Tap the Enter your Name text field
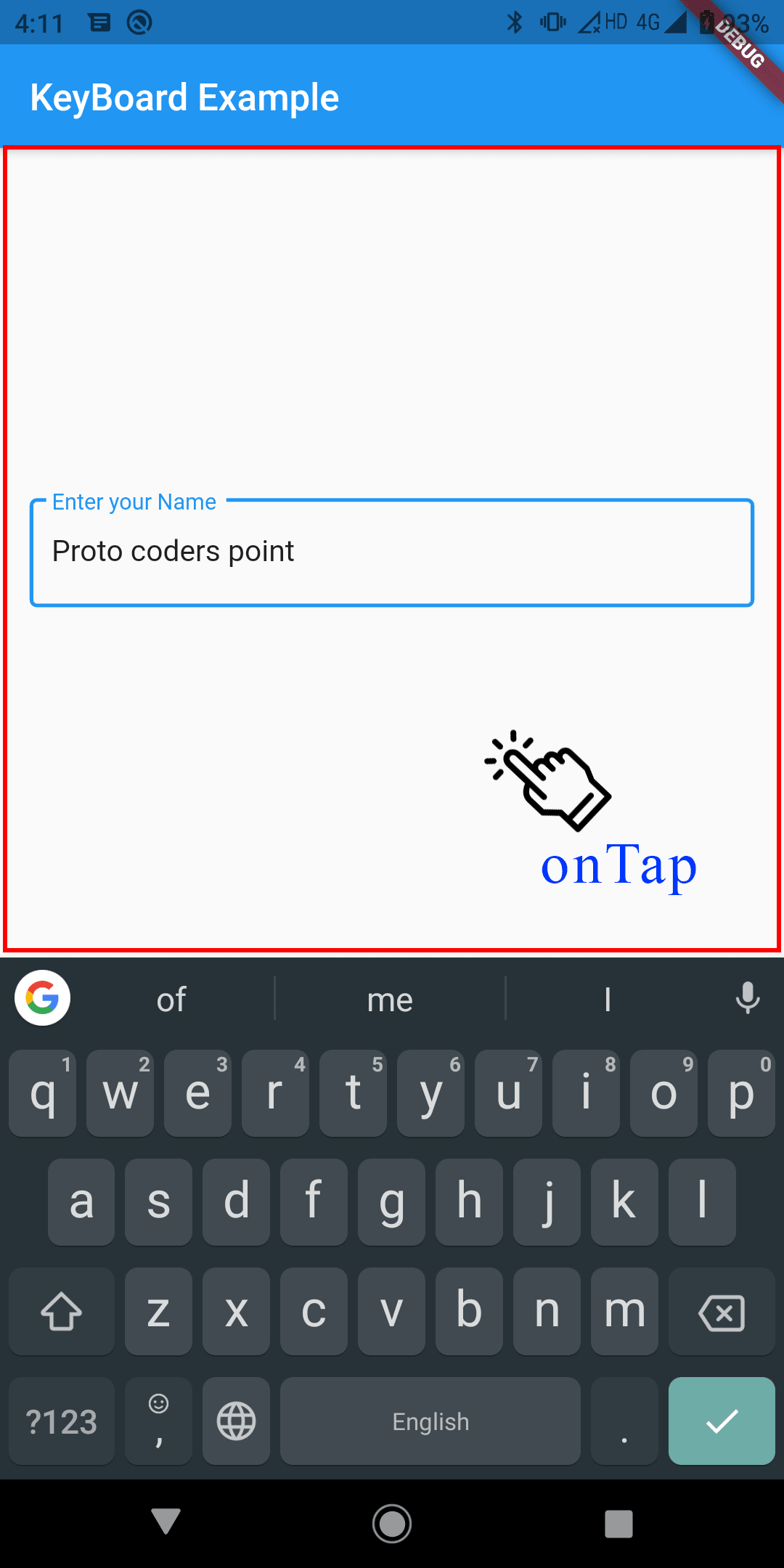 point(392,552)
